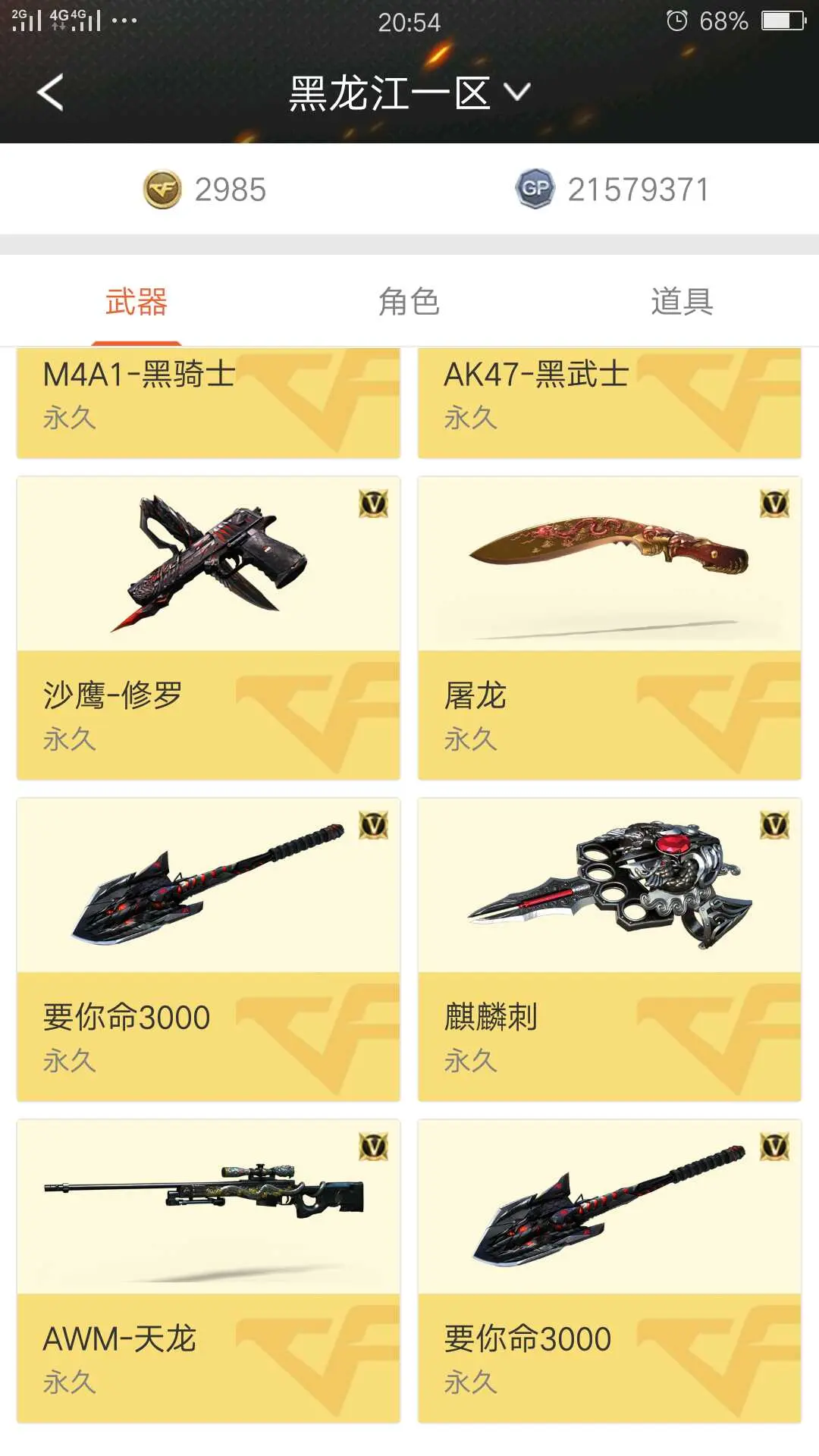Open the 沙鹰-修罗 weapon card

[x=209, y=628]
